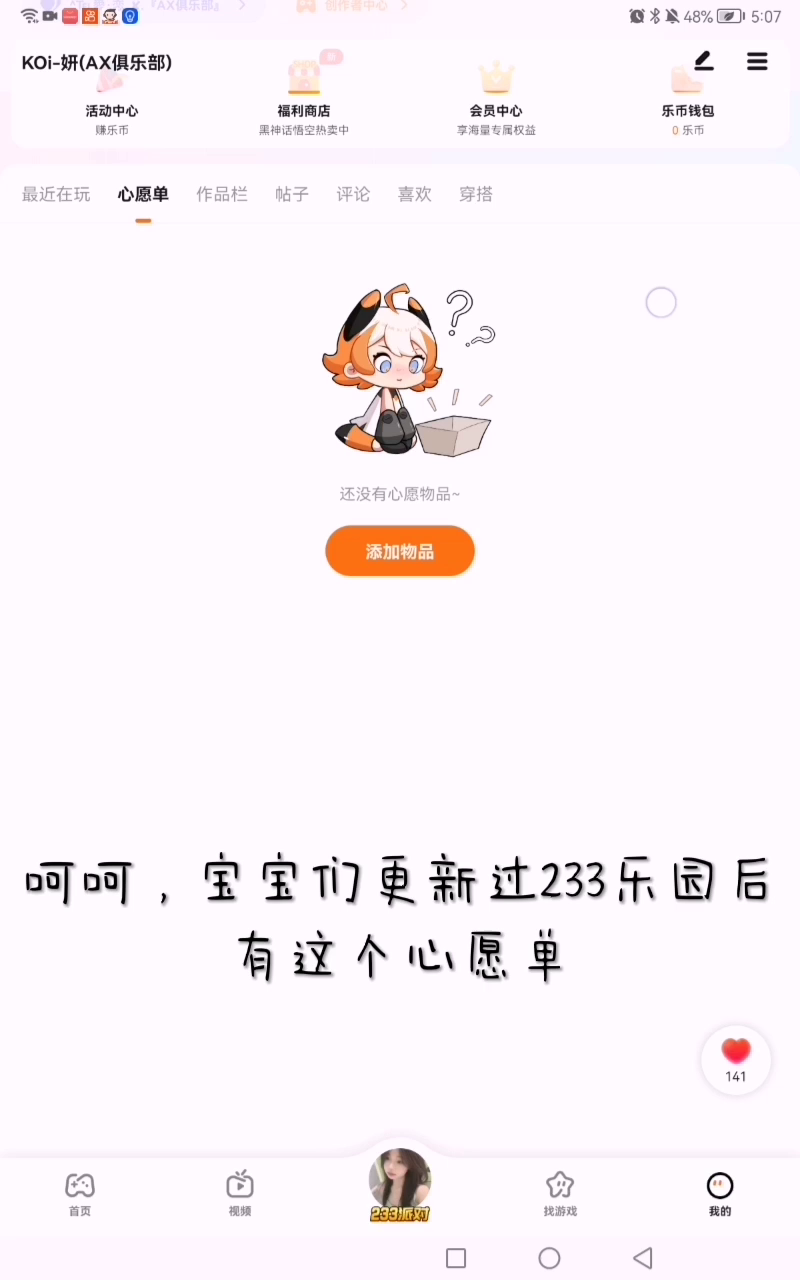The image size is (800, 1280).
Task: Switch to 帖子 tab
Action: click(292, 194)
